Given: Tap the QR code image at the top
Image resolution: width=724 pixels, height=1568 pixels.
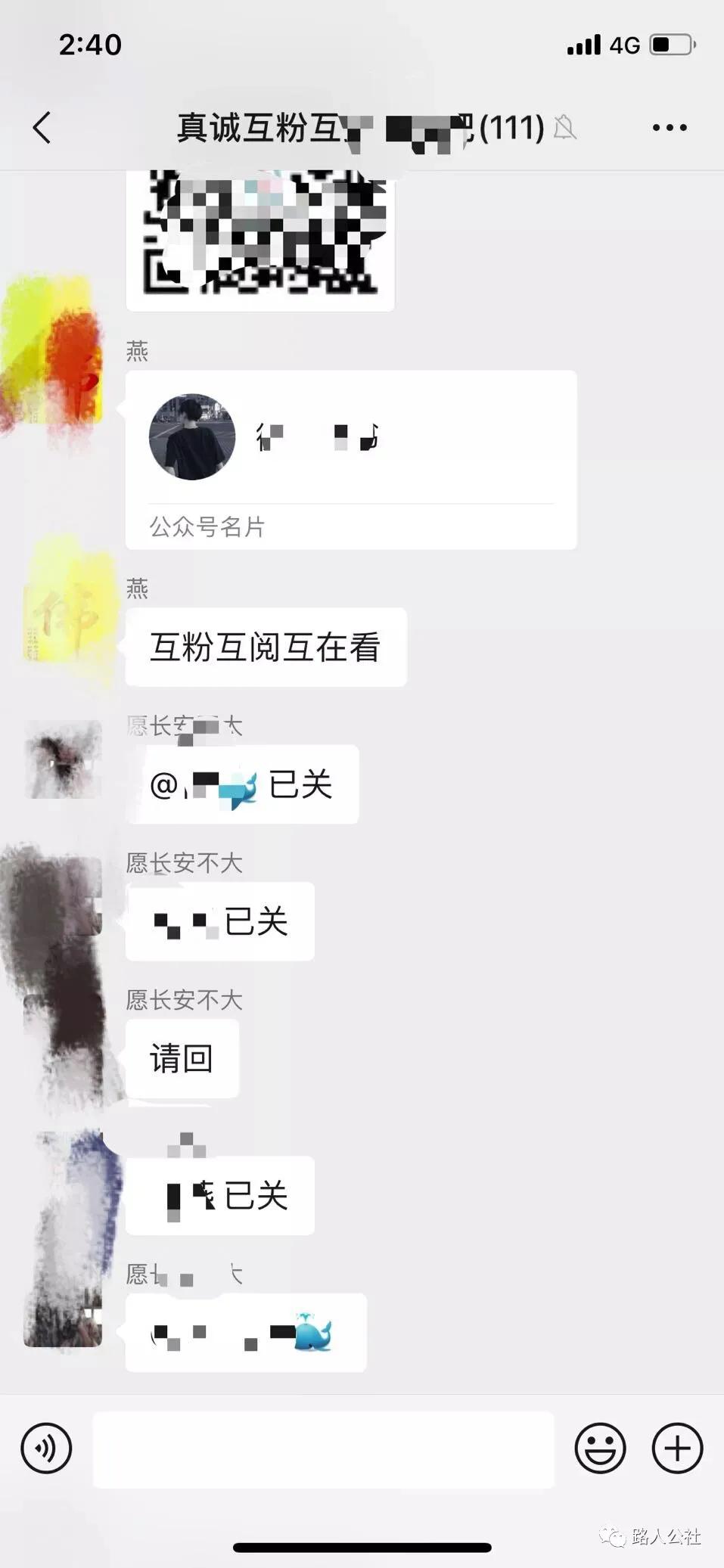Looking at the screenshot, I should click(261, 234).
